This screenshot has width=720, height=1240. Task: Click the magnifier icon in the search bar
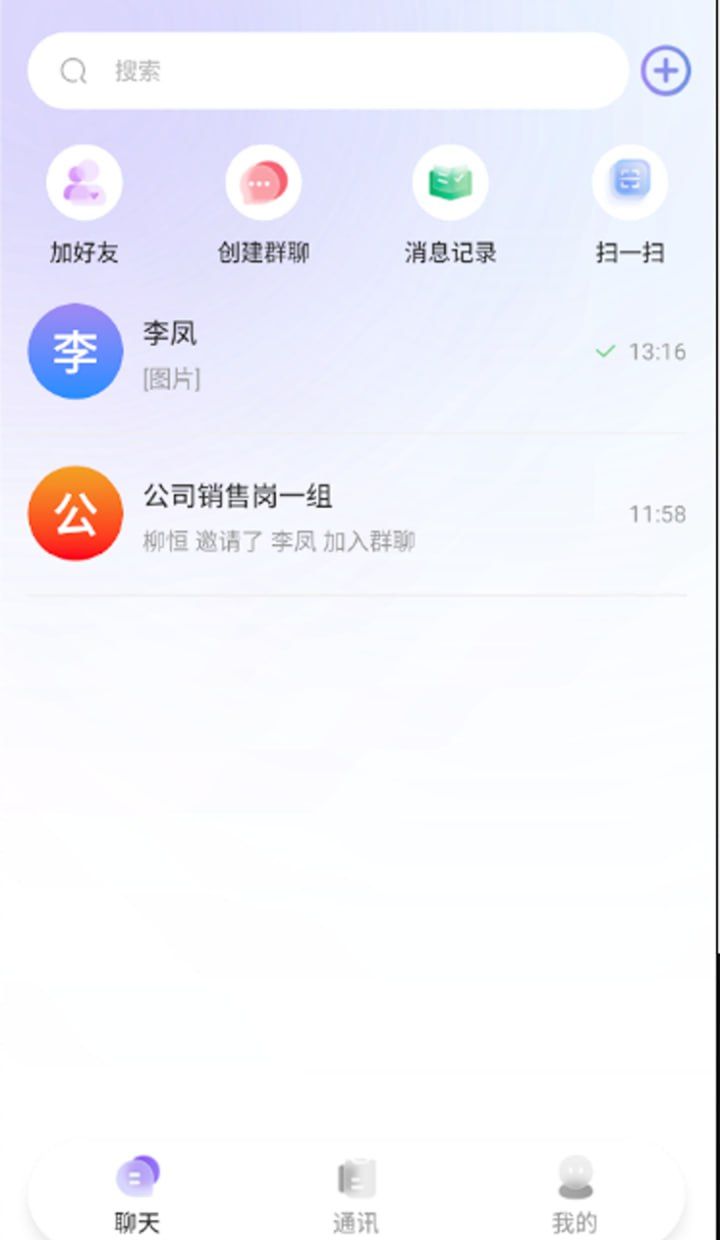[x=73, y=70]
